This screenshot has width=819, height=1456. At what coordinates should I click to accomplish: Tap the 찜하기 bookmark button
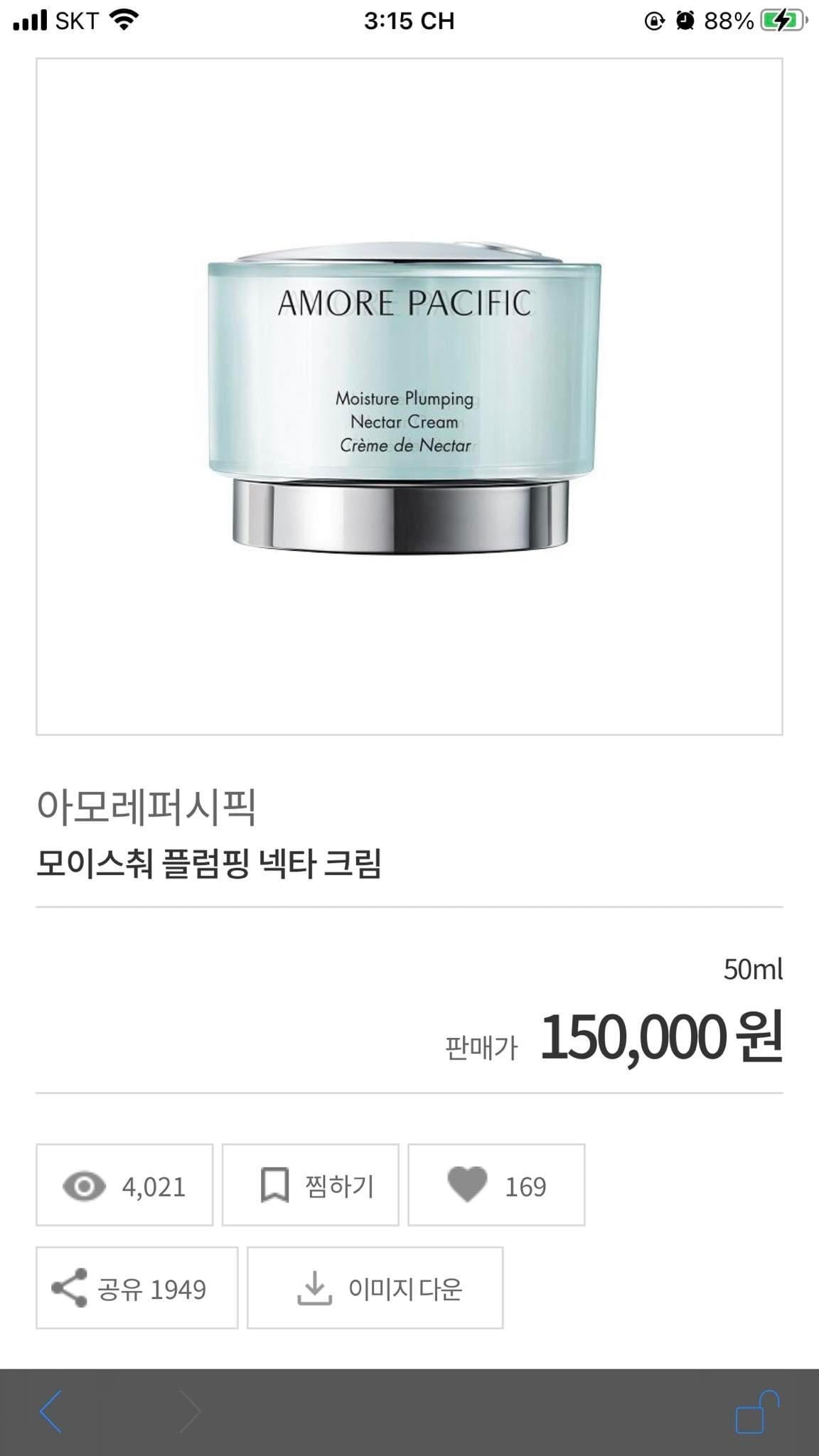(x=310, y=1185)
